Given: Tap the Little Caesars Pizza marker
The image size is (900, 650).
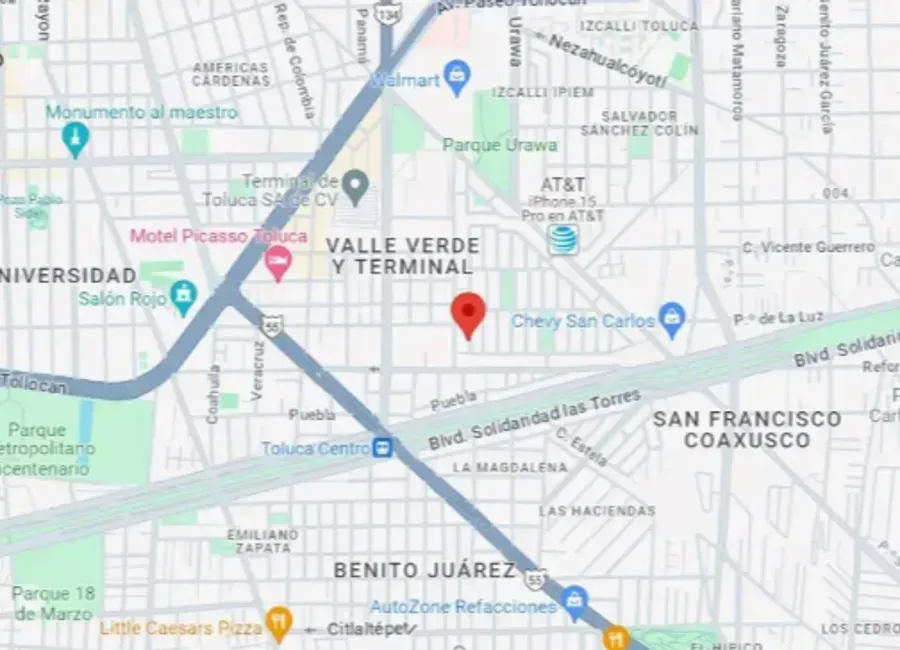Looking at the screenshot, I should (x=279, y=626).
